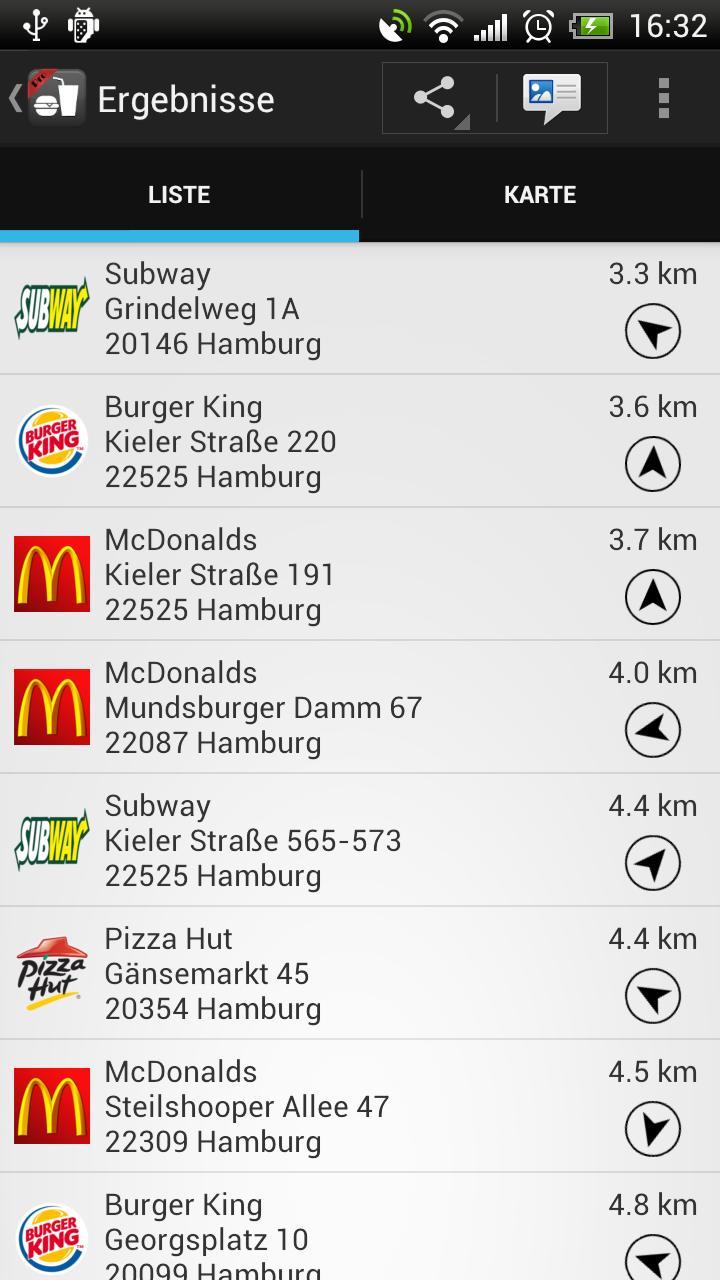Image resolution: width=720 pixels, height=1280 pixels.
Task: Select the Burger King logo on Kieler Straße 220
Action: 51,440
